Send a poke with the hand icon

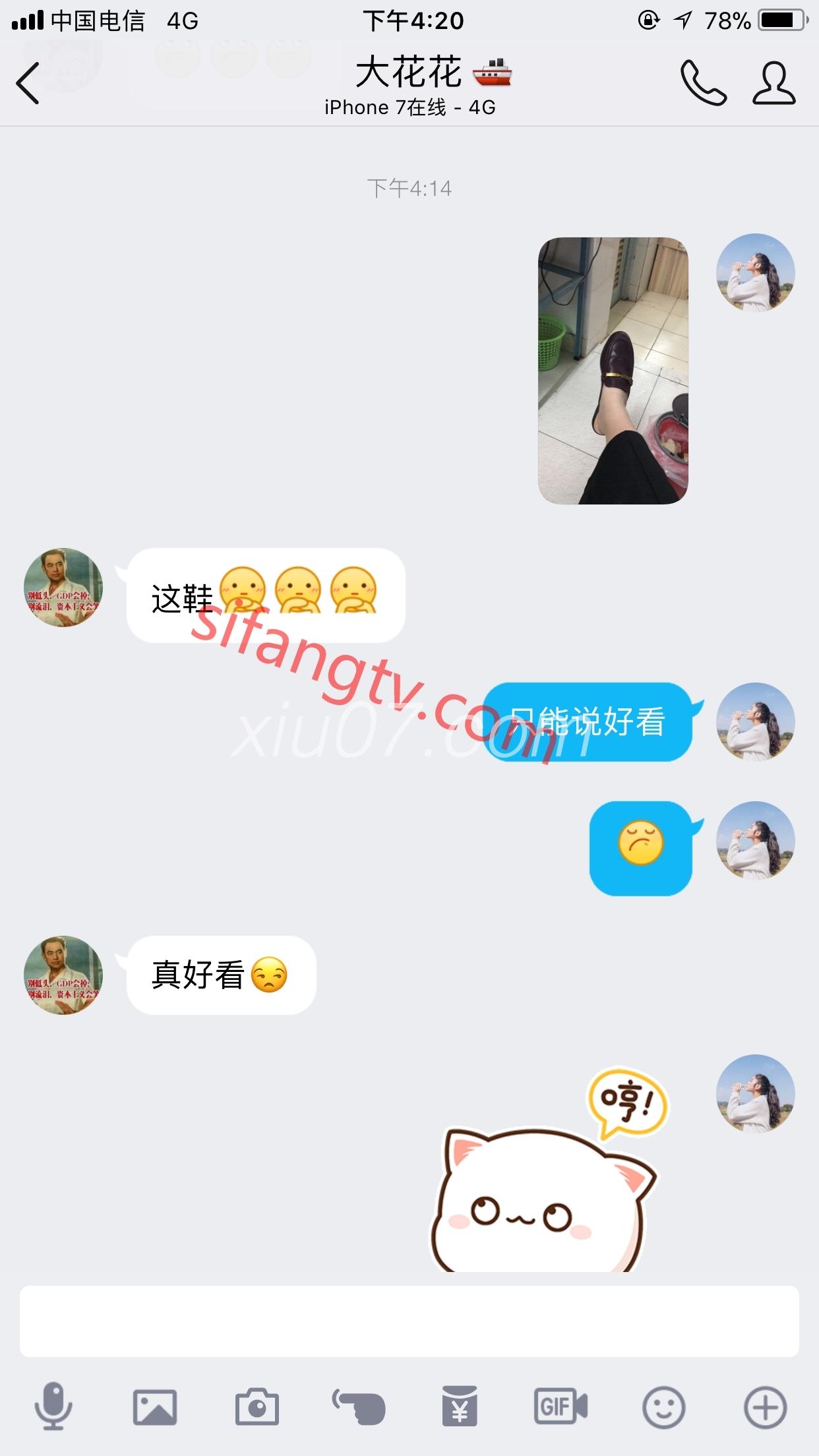[359, 1407]
